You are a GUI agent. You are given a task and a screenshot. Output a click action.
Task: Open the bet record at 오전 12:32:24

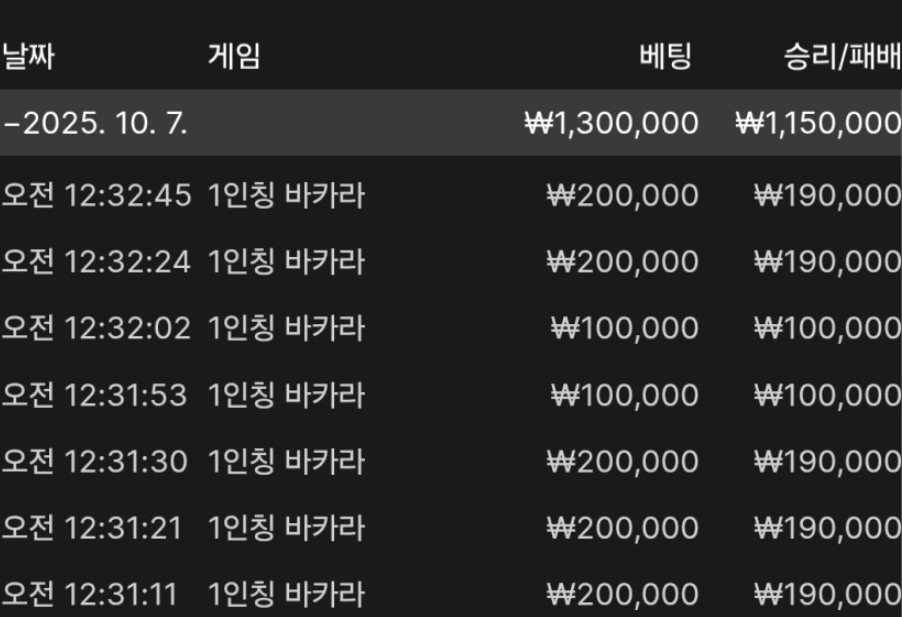(450, 262)
